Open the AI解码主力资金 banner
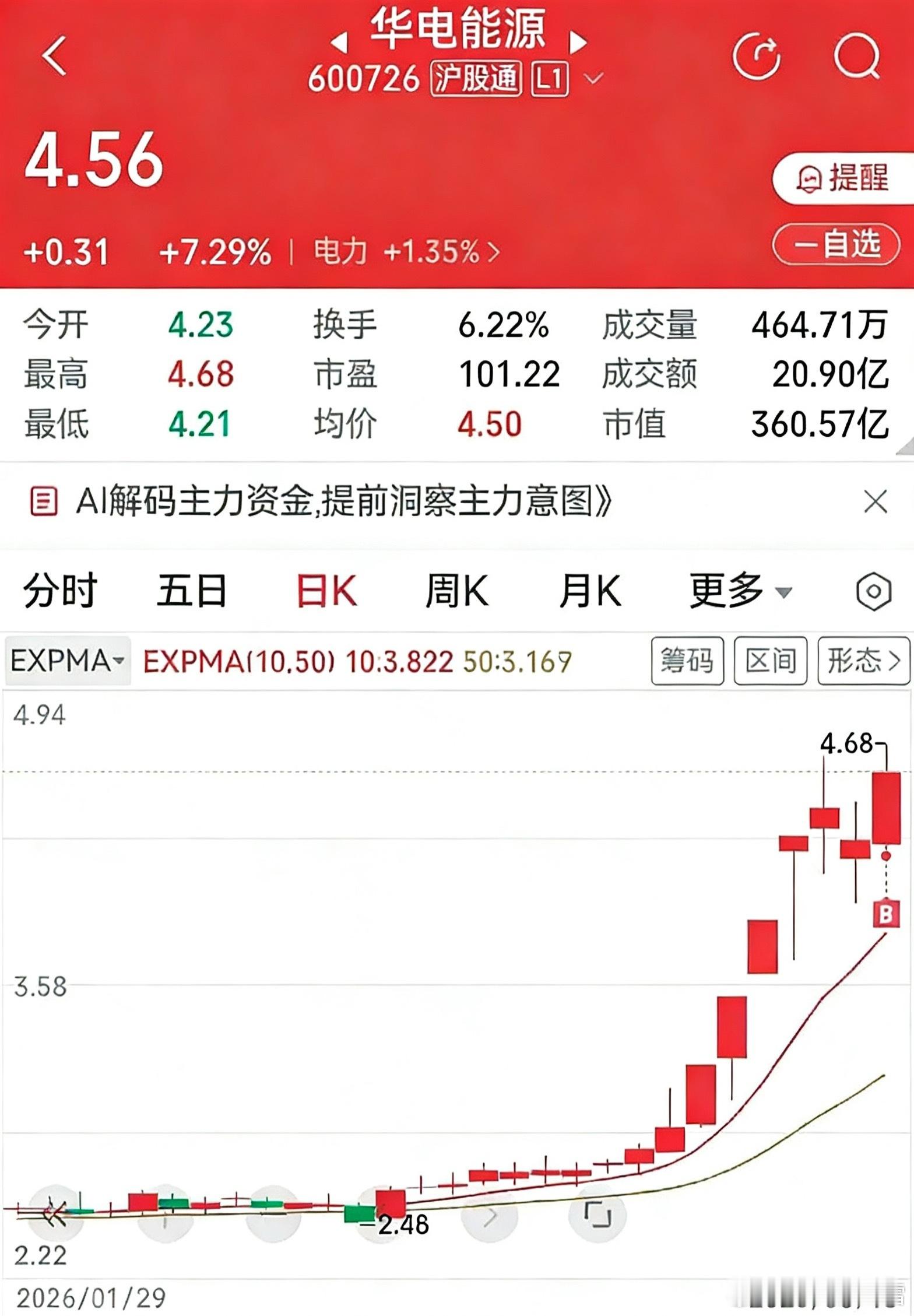This screenshot has width=914, height=1316. tap(344, 501)
